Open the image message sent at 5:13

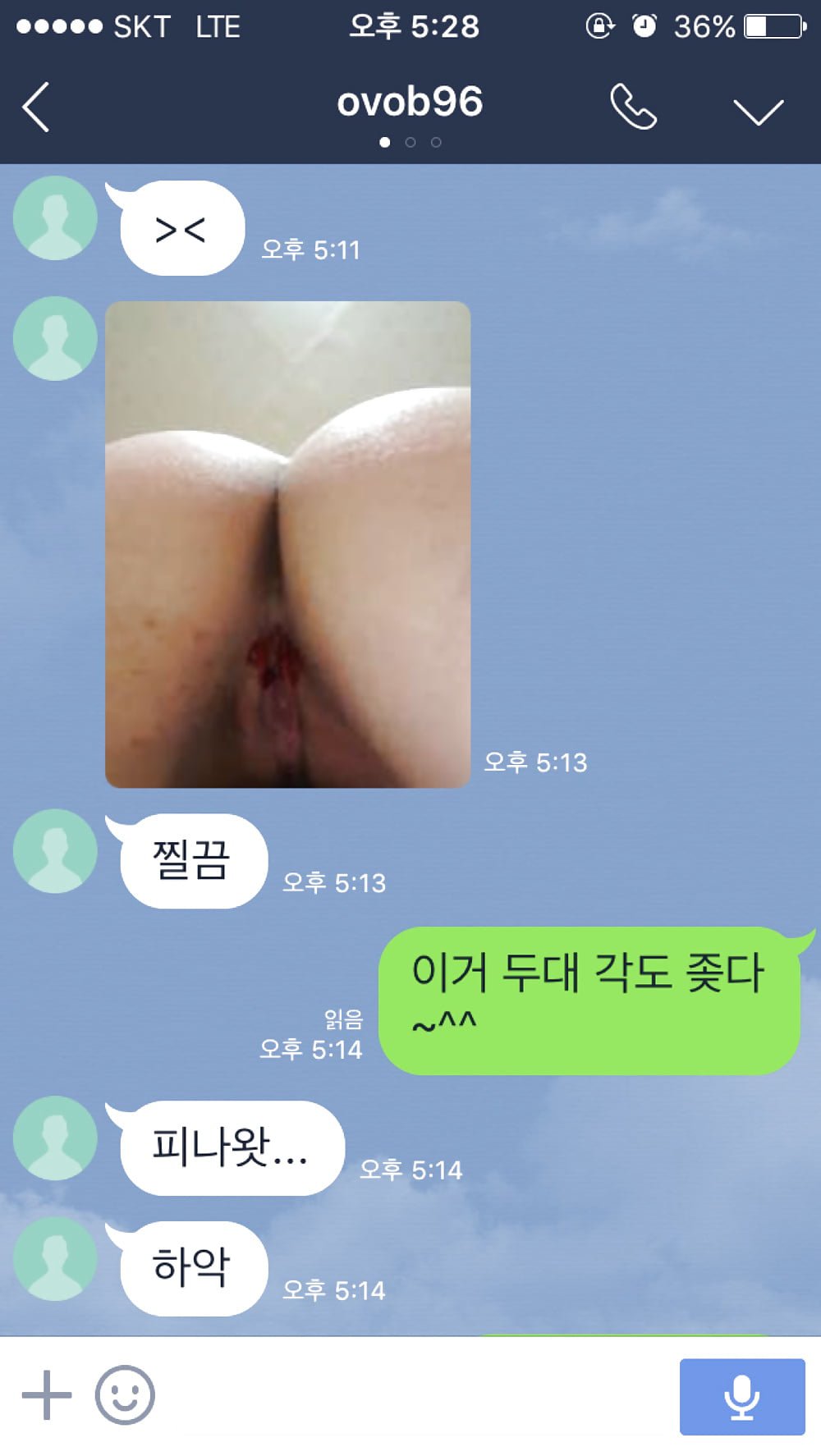click(287, 544)
